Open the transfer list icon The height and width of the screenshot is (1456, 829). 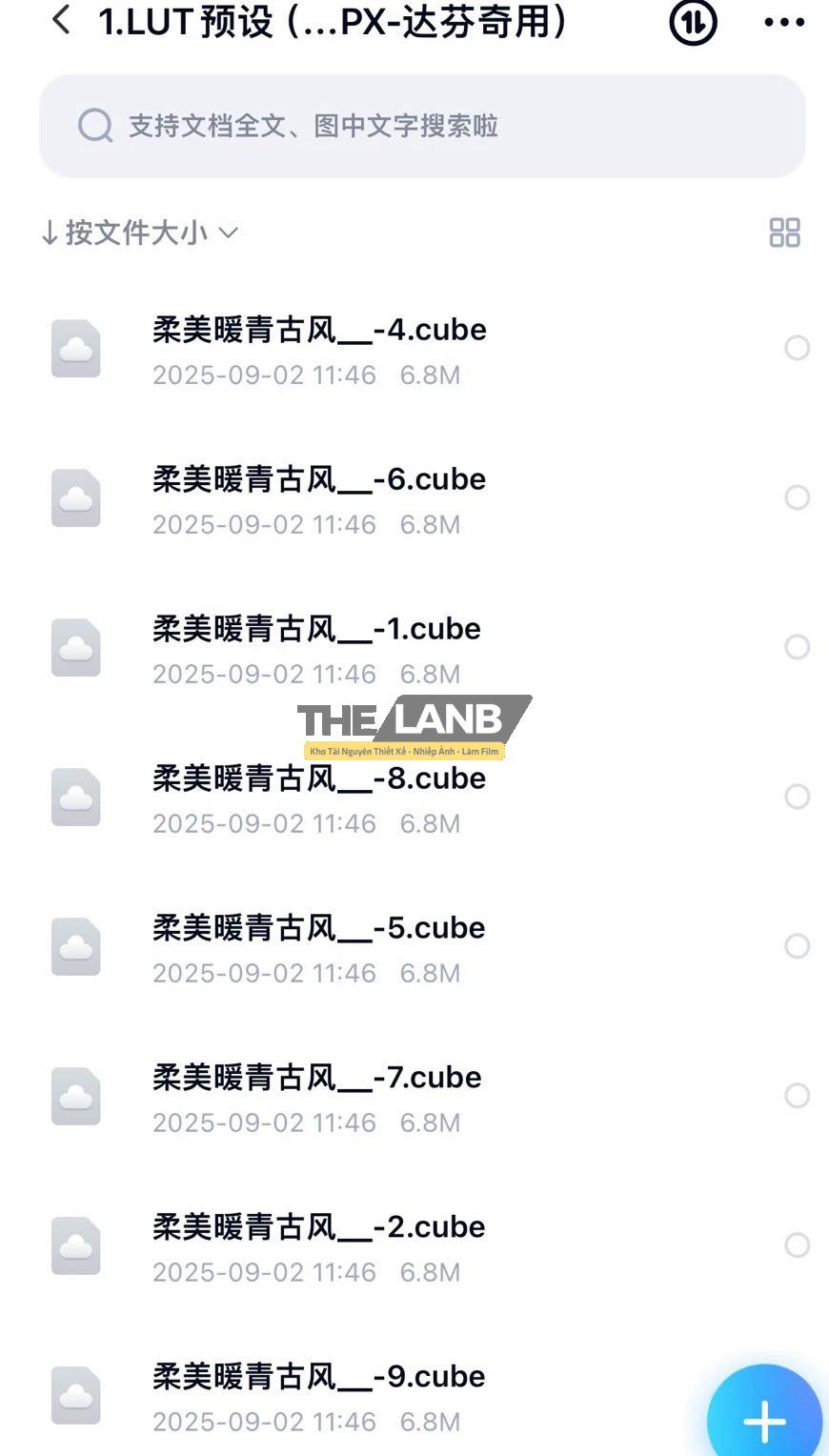[x=693, y=21]
